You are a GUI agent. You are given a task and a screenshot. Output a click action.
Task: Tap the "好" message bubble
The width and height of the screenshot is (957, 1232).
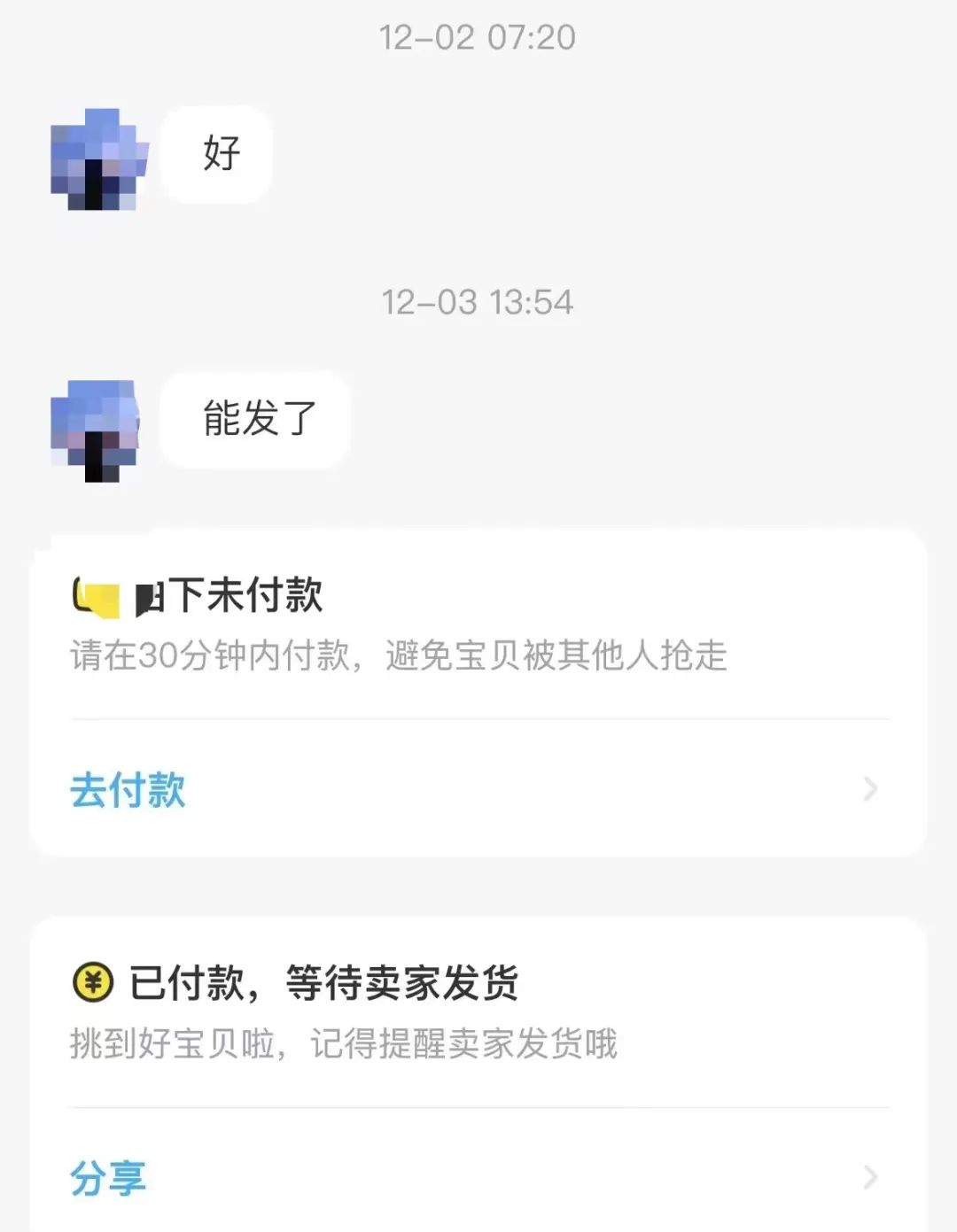215,154
